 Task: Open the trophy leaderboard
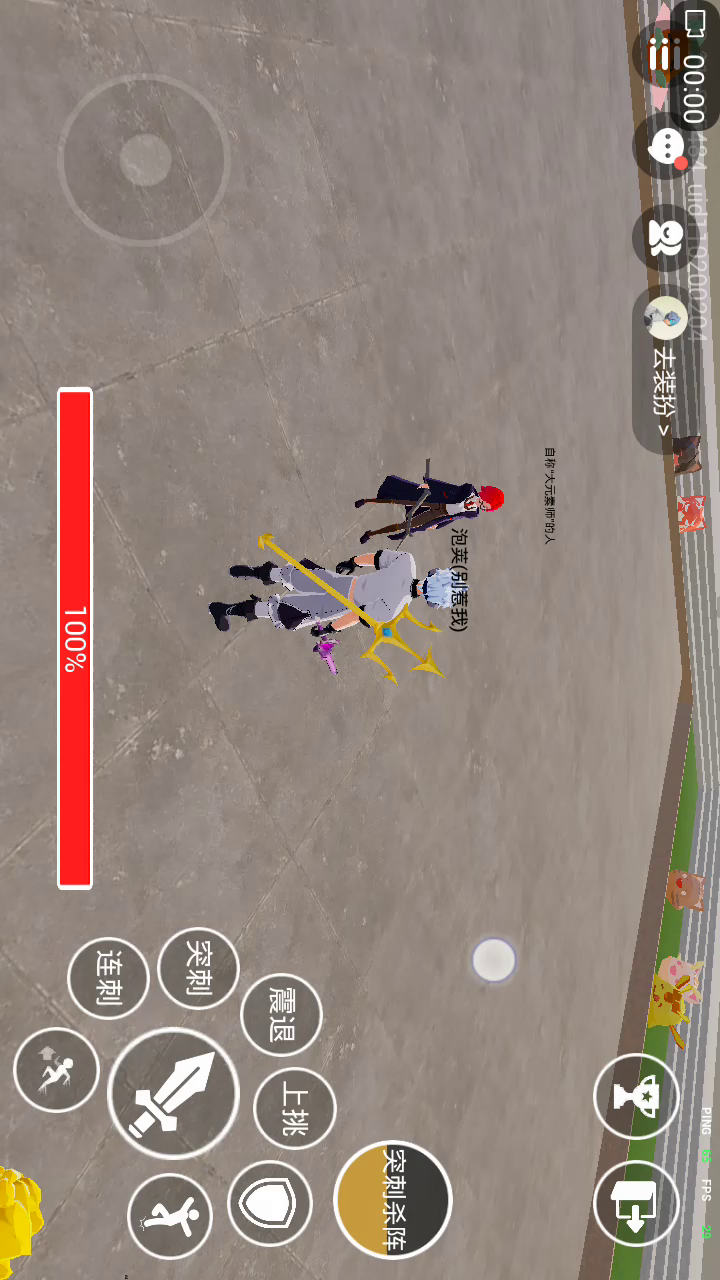(x=636, y=1096)
